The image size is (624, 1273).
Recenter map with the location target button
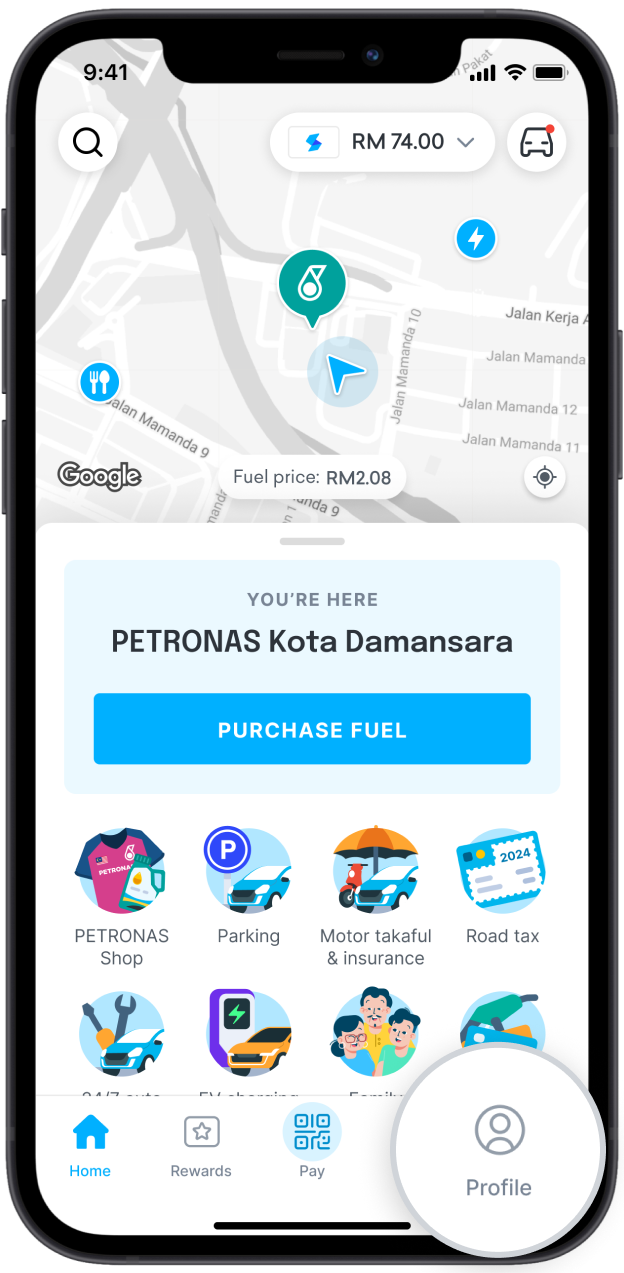[544, 477]
